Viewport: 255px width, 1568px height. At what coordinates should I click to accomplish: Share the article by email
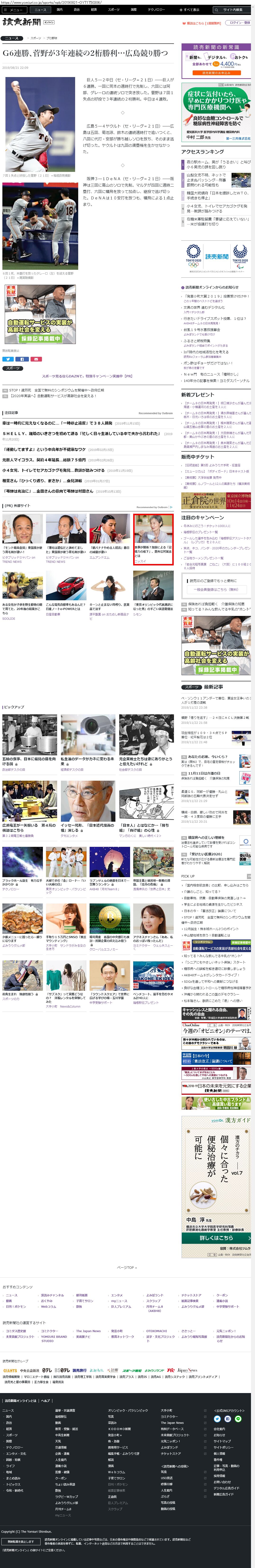(x=36, y=359)
